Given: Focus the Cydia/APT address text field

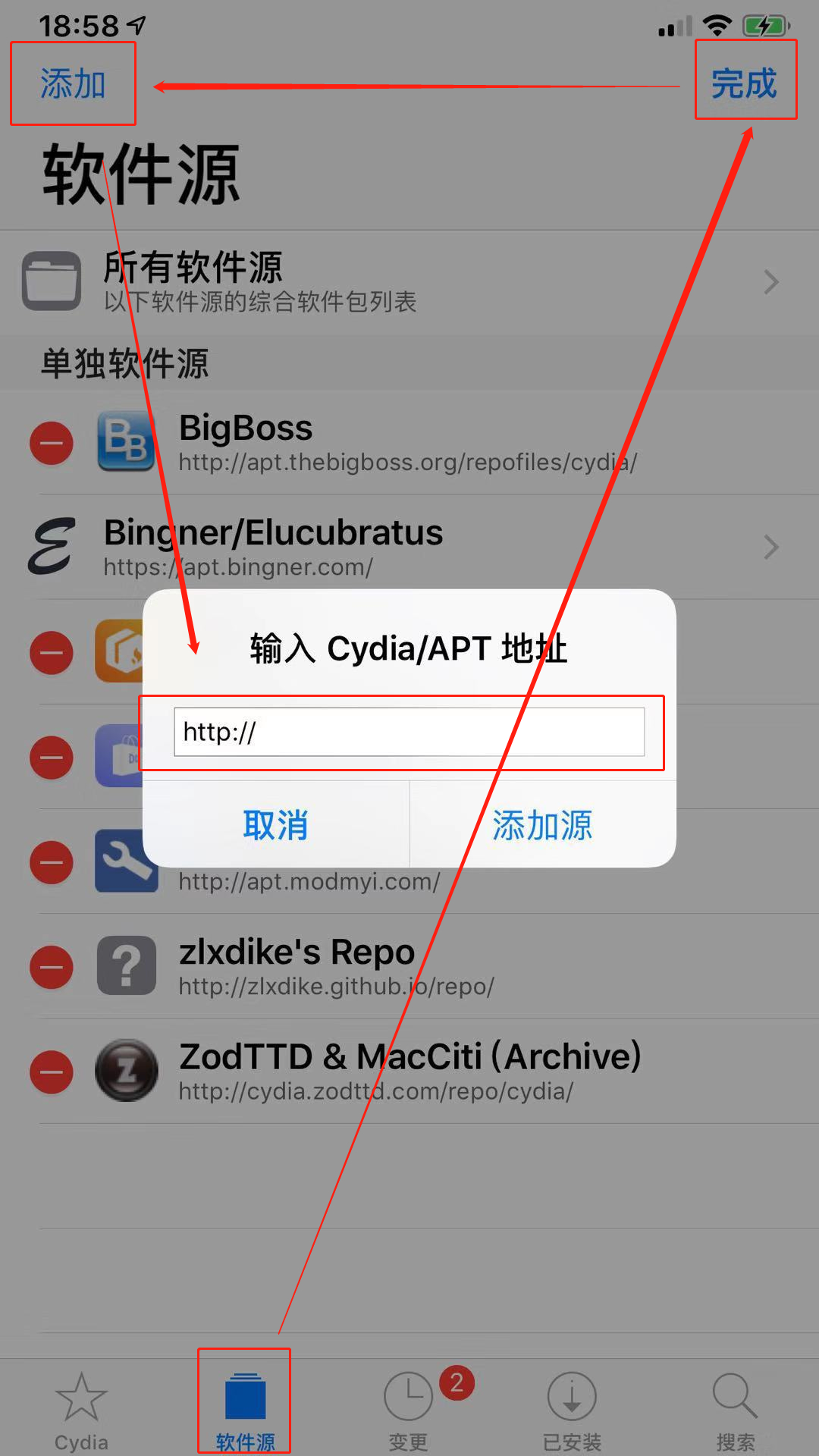Looking at the screenshot, I should [409, 732].
